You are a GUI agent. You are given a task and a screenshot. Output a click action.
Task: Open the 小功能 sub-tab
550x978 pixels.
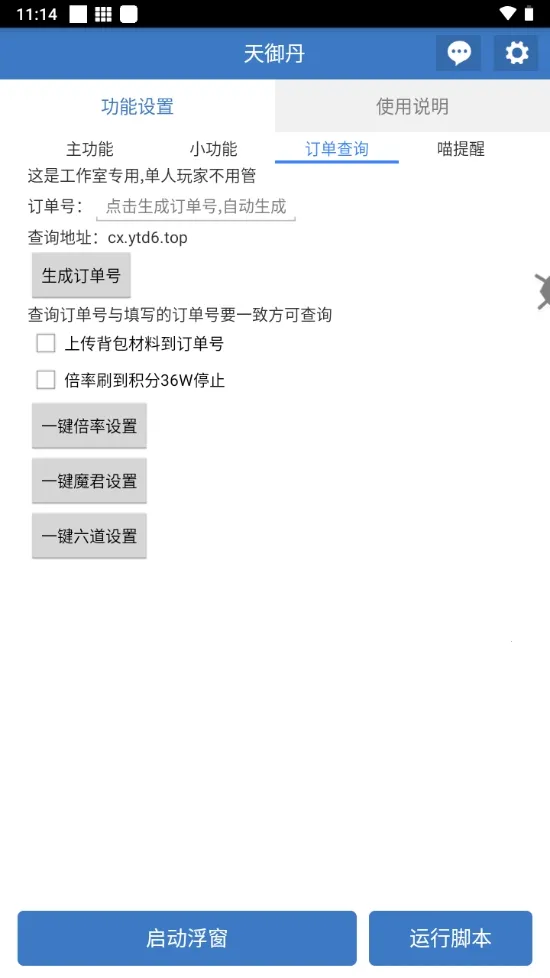213,149
